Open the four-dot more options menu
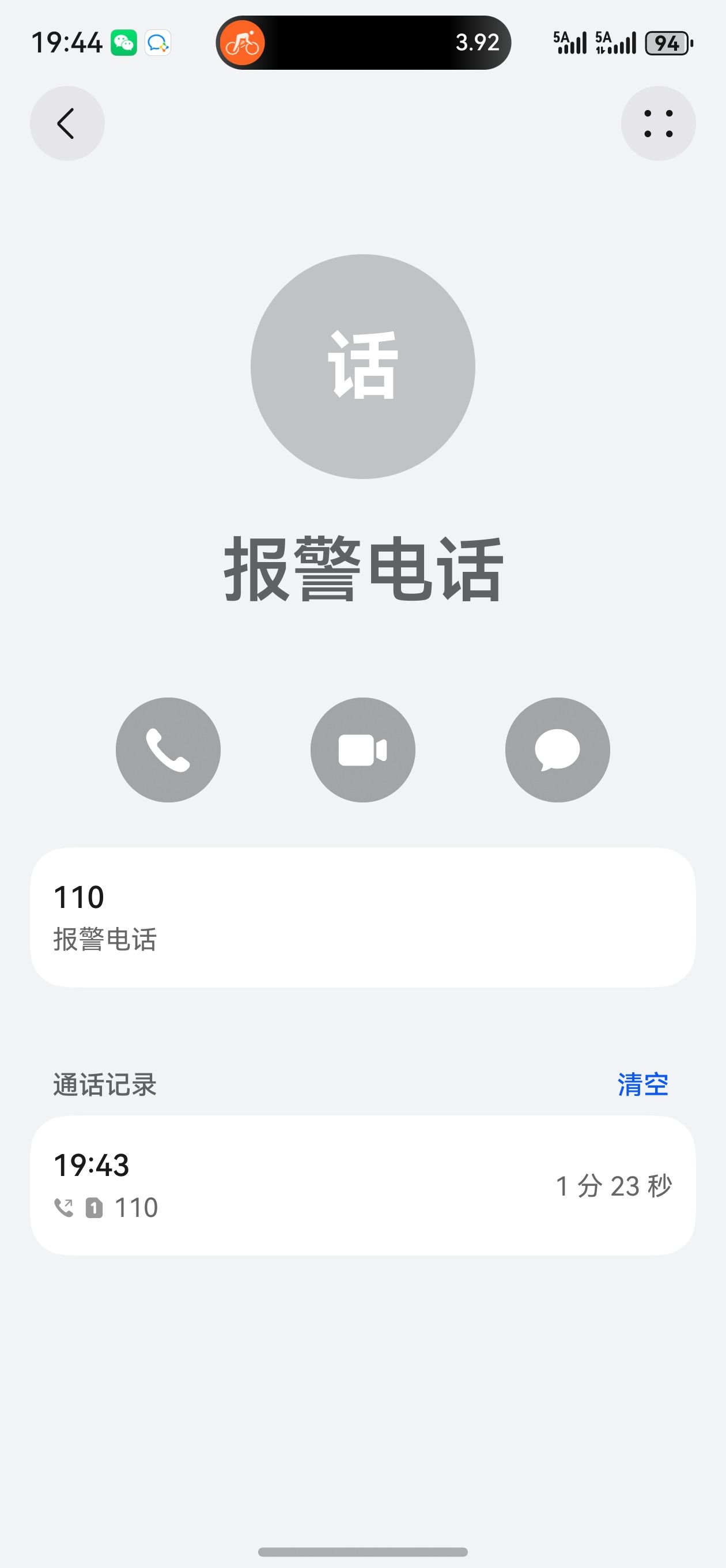The height and width of the screenshot is (1568, 726). 658,123
